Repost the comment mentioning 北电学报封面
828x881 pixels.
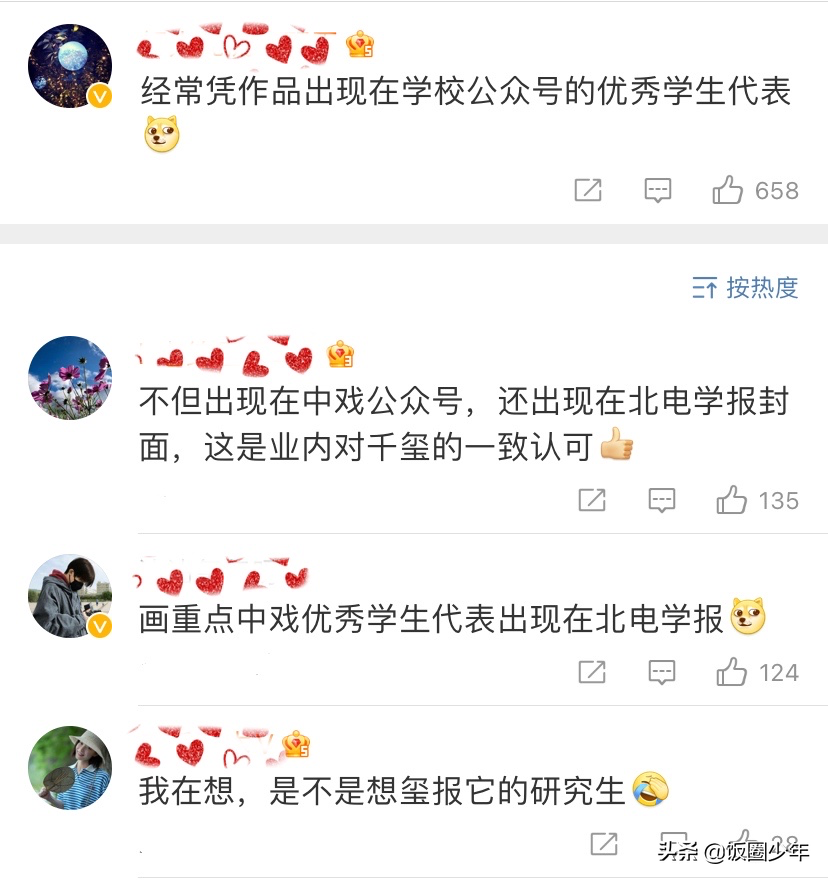click(x=592, y=500)
